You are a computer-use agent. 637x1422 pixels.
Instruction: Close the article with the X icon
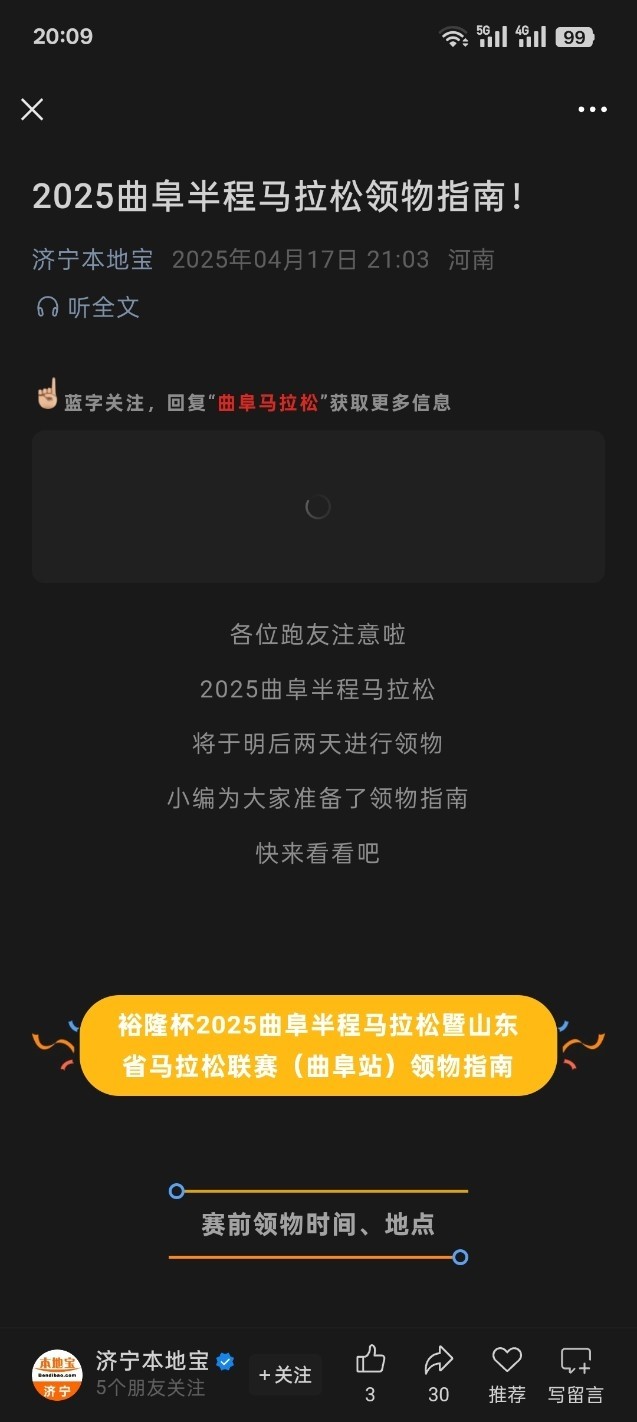32,109
